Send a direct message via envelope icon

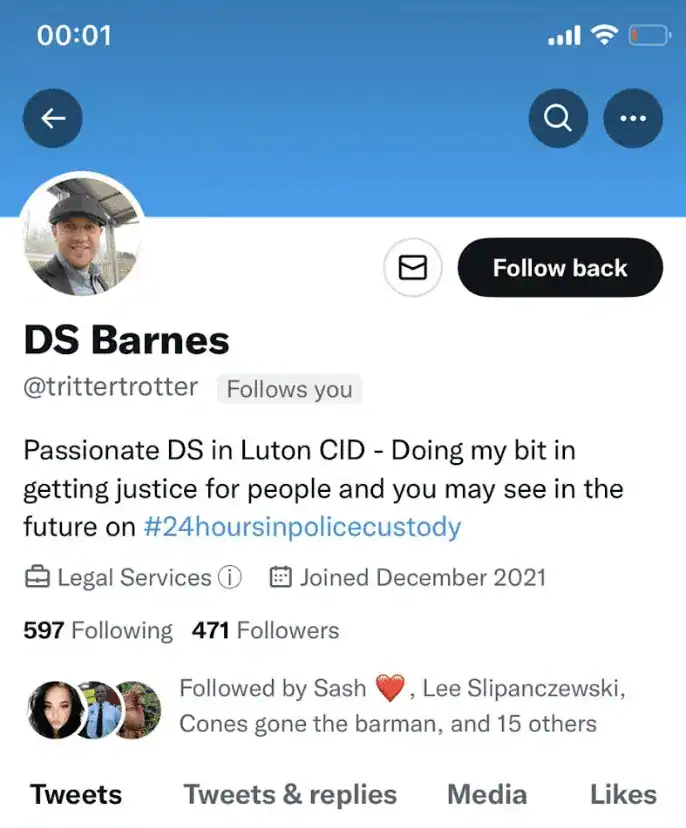(x=413, y=267)
